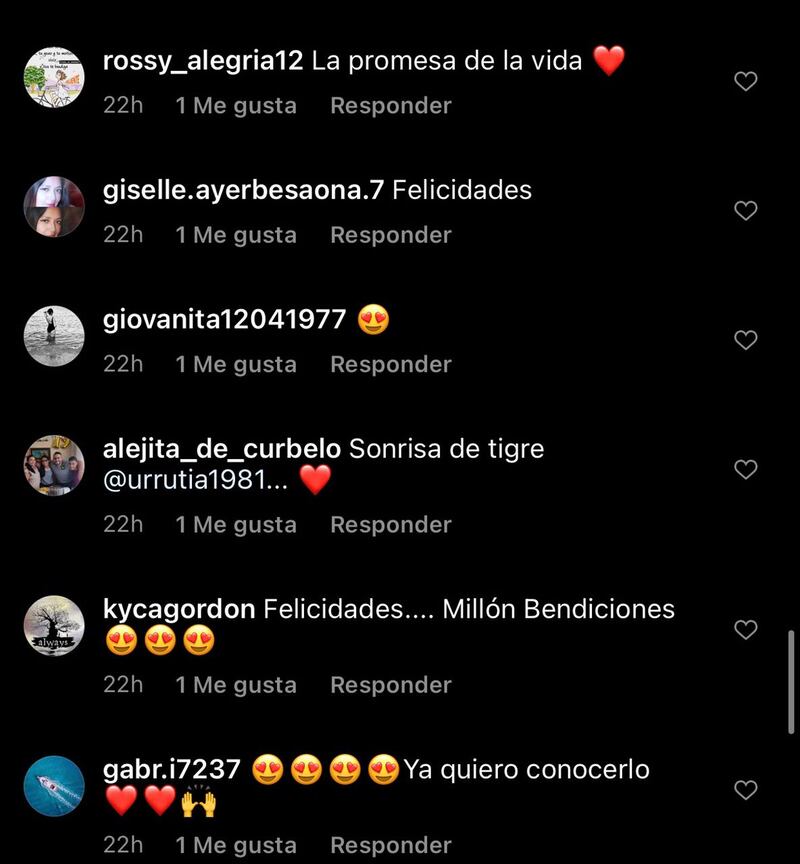Like alejita_de_curbelo's comment
Viewport: 800px width, 864px height.
(746, 469)
